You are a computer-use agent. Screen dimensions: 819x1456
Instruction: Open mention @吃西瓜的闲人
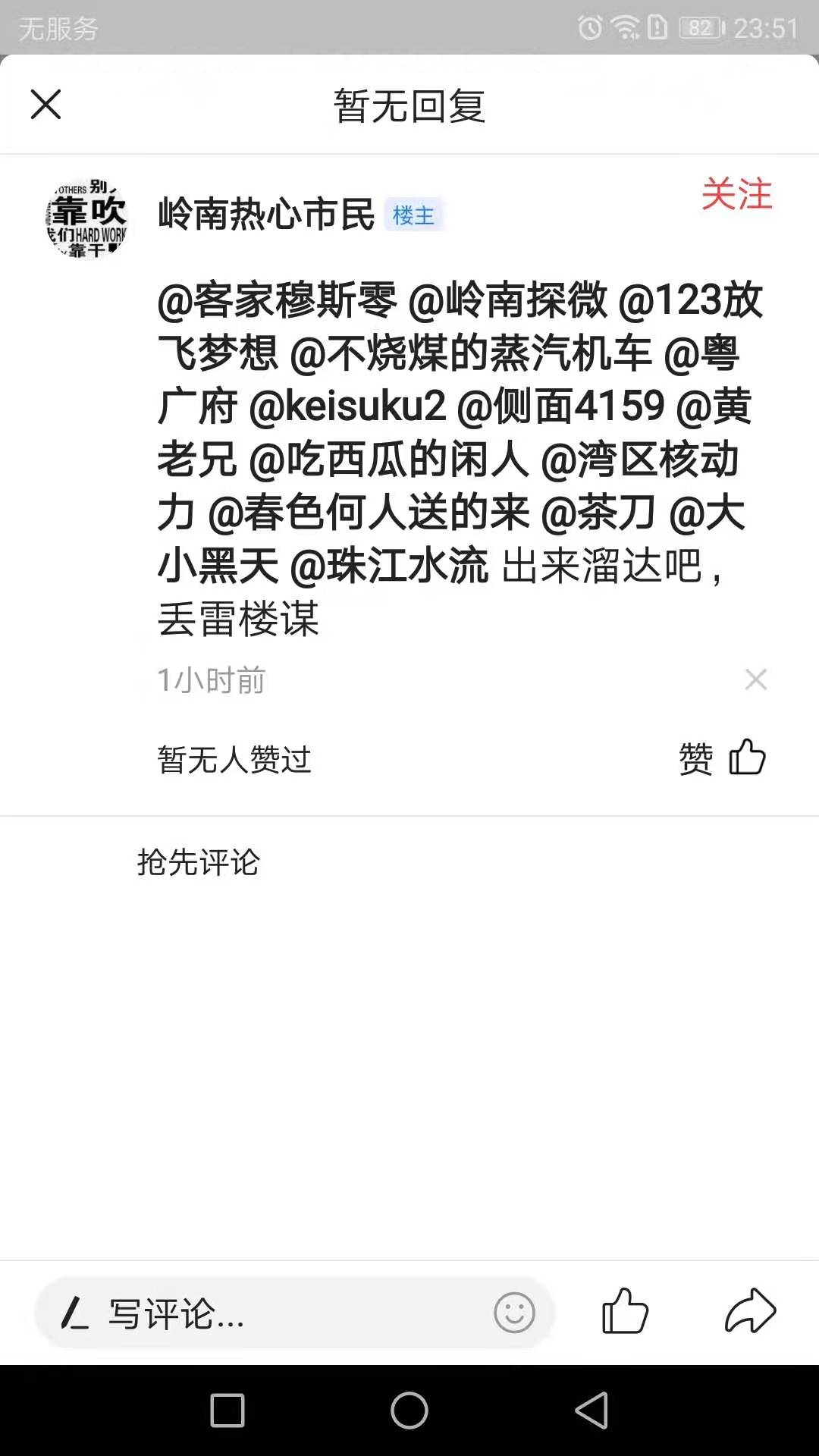[x=388, y=460]
